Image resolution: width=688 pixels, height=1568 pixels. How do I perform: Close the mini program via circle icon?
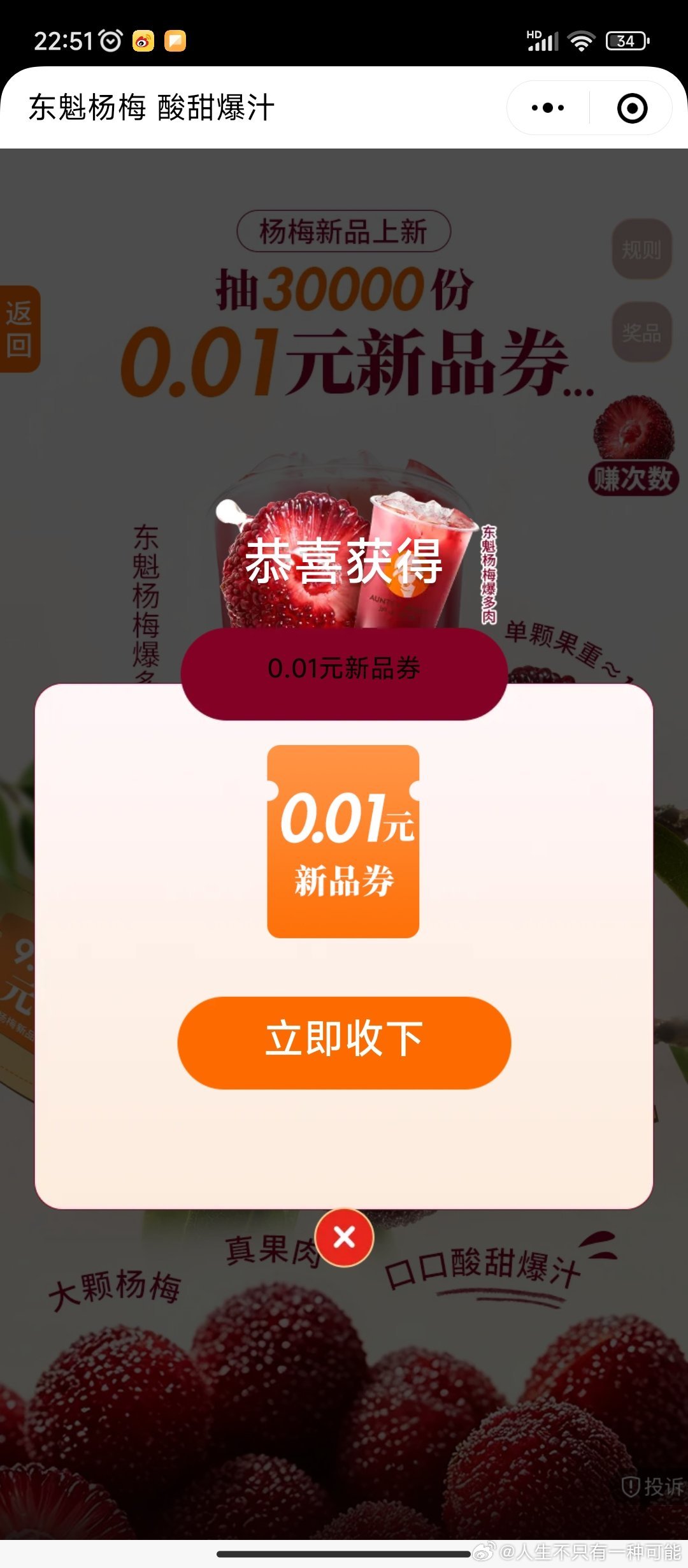[632, 108]
